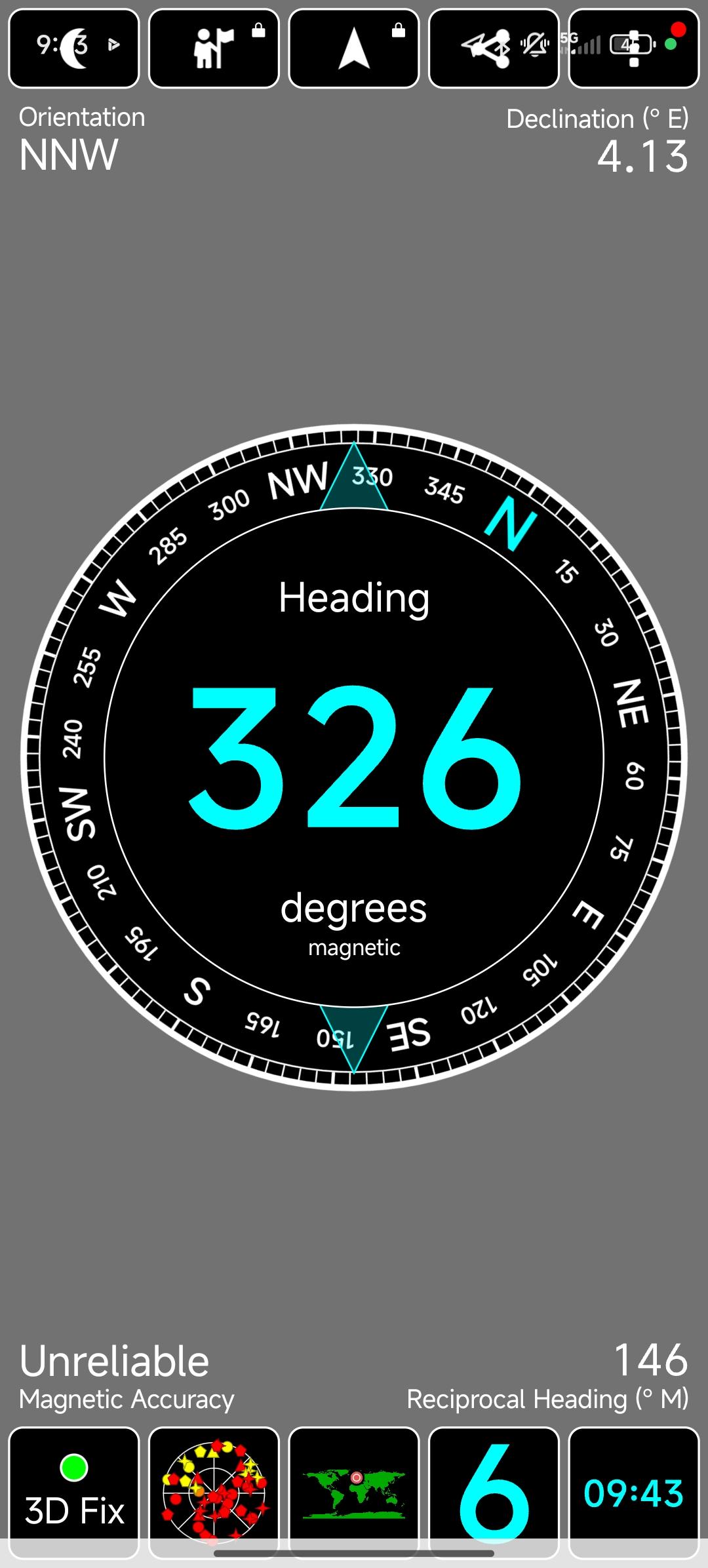Toggle night mode with the moon tile
Viewport: 708px width, 1568px height.
(74, 49)
